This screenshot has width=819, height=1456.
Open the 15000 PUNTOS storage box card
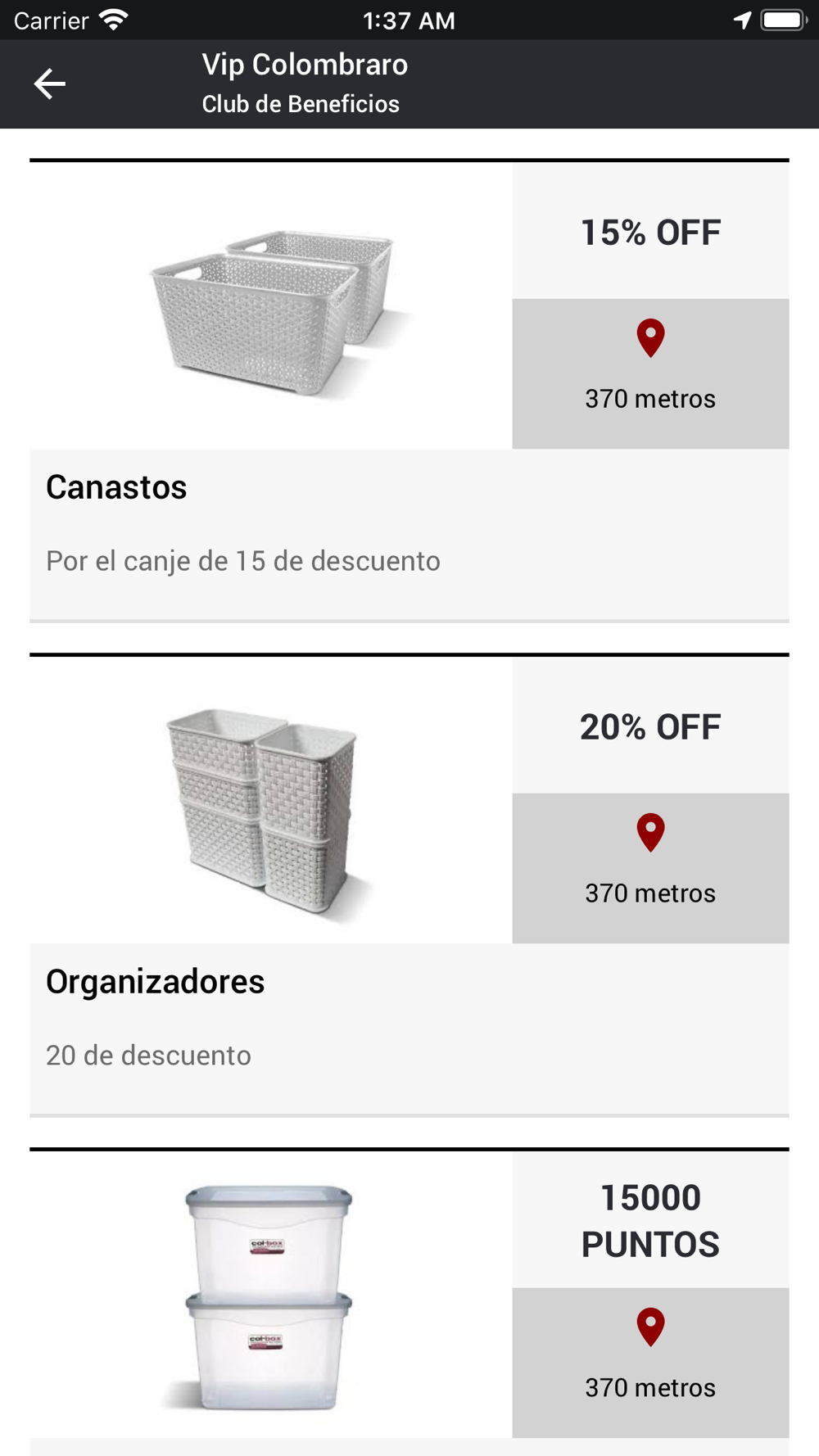[409, 1302]
